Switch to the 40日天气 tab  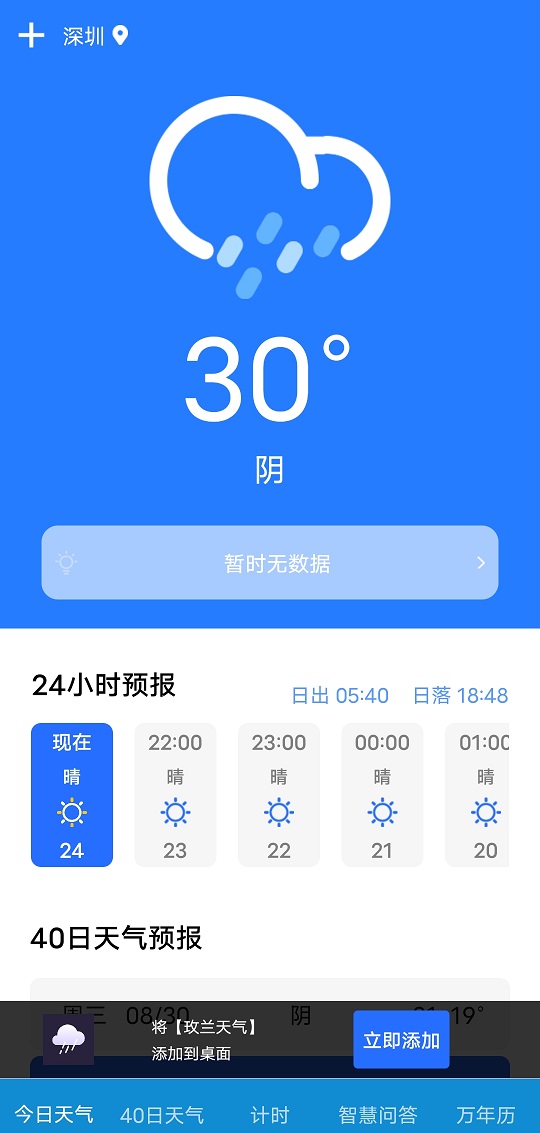click(x=162, y=1113)
